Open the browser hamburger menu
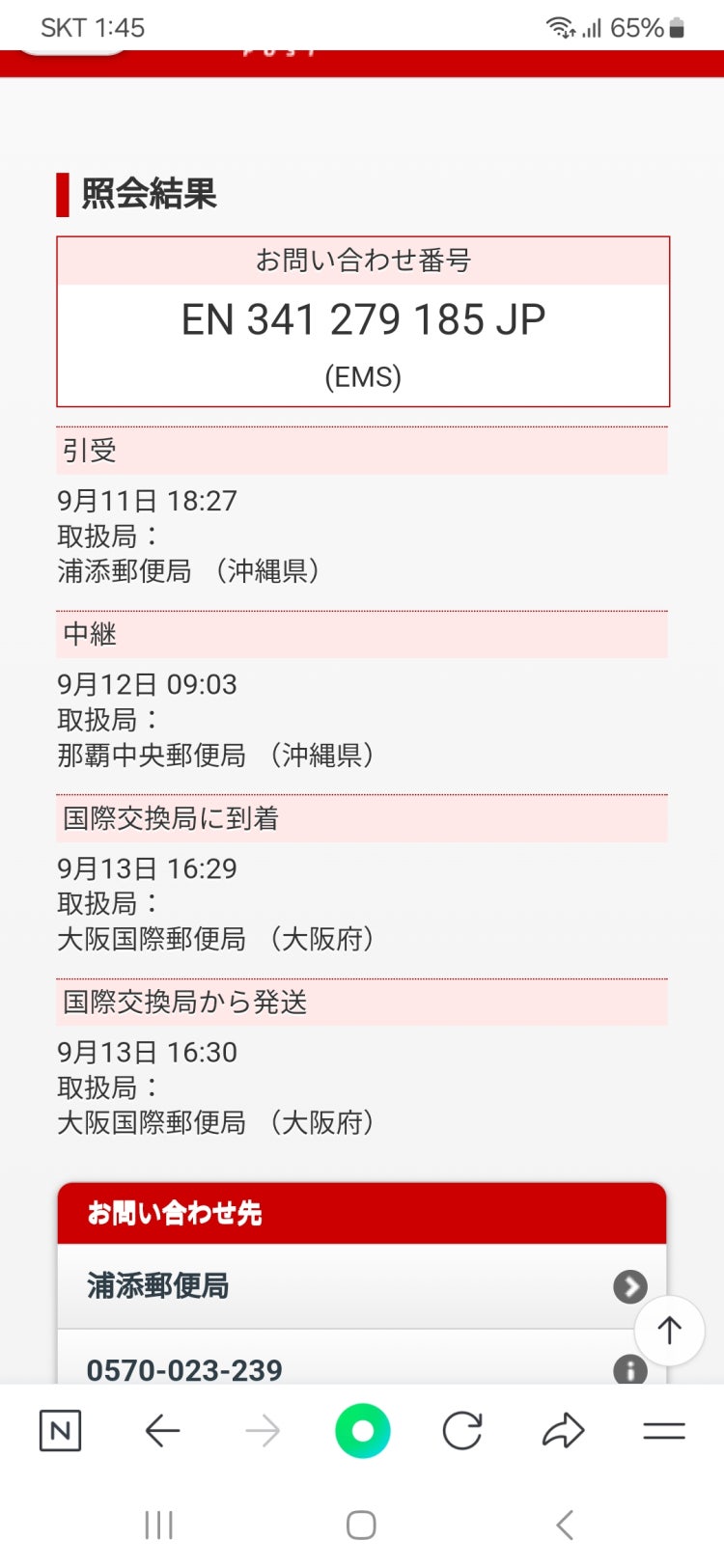This screenshot has height=1568, width=724. coord(664,1430)
